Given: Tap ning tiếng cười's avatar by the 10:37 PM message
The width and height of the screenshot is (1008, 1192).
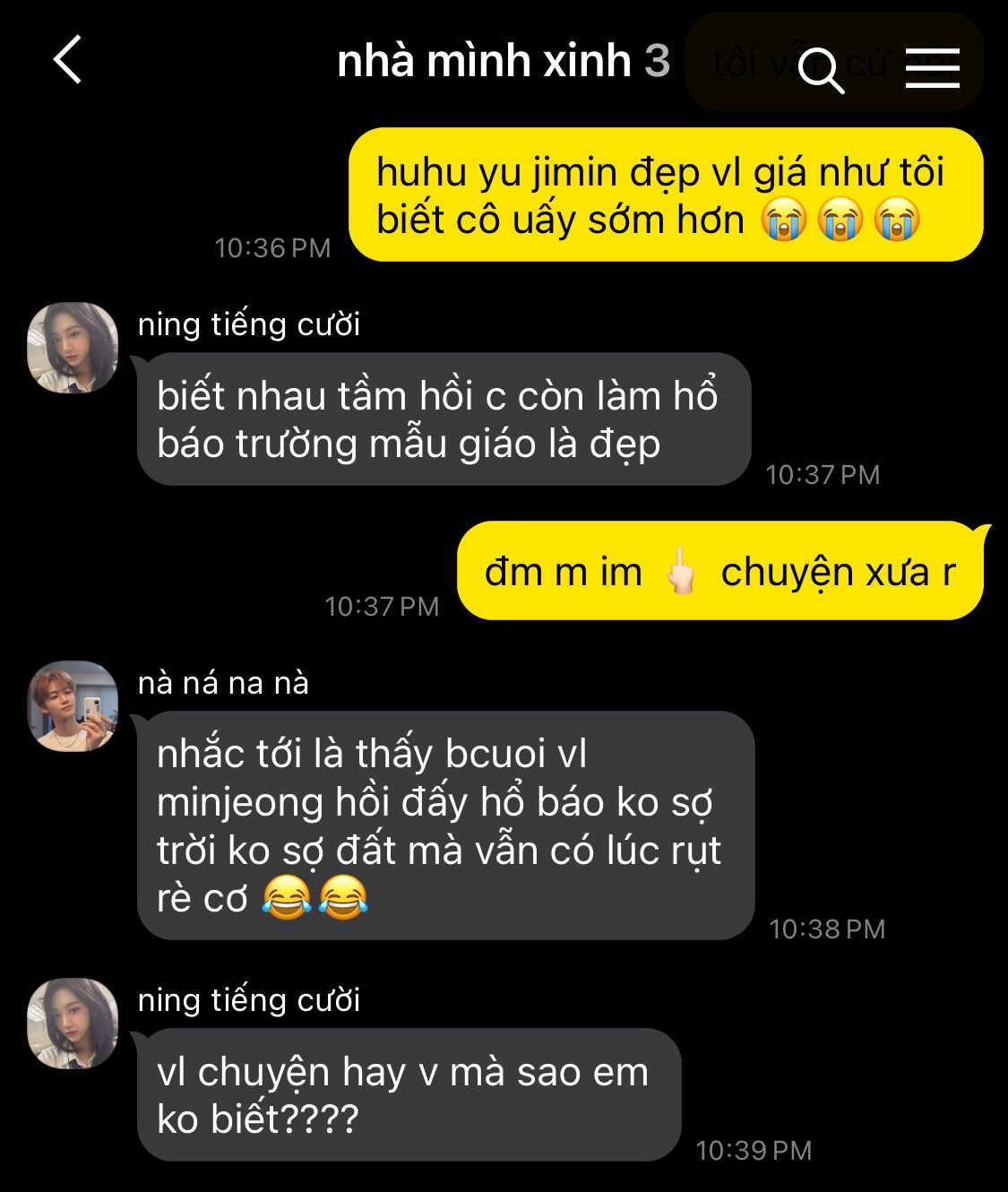Looking at the screenshot, I should pyautogui.click(x=73, y=348).
